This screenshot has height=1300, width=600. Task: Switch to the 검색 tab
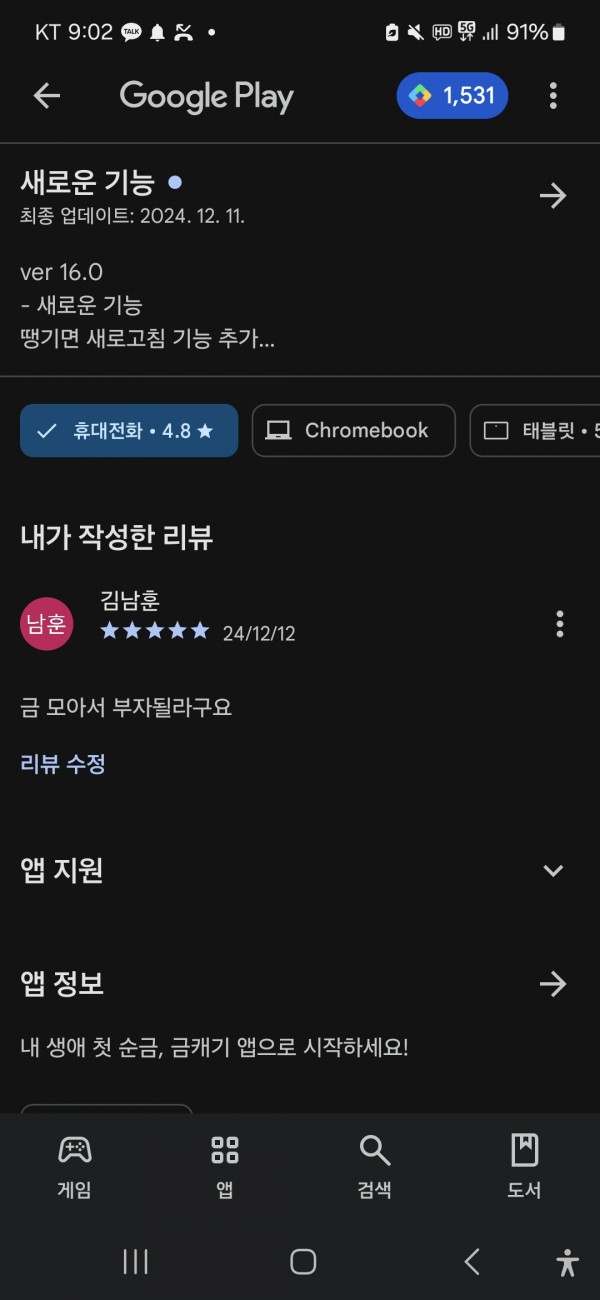(375, 1167)
